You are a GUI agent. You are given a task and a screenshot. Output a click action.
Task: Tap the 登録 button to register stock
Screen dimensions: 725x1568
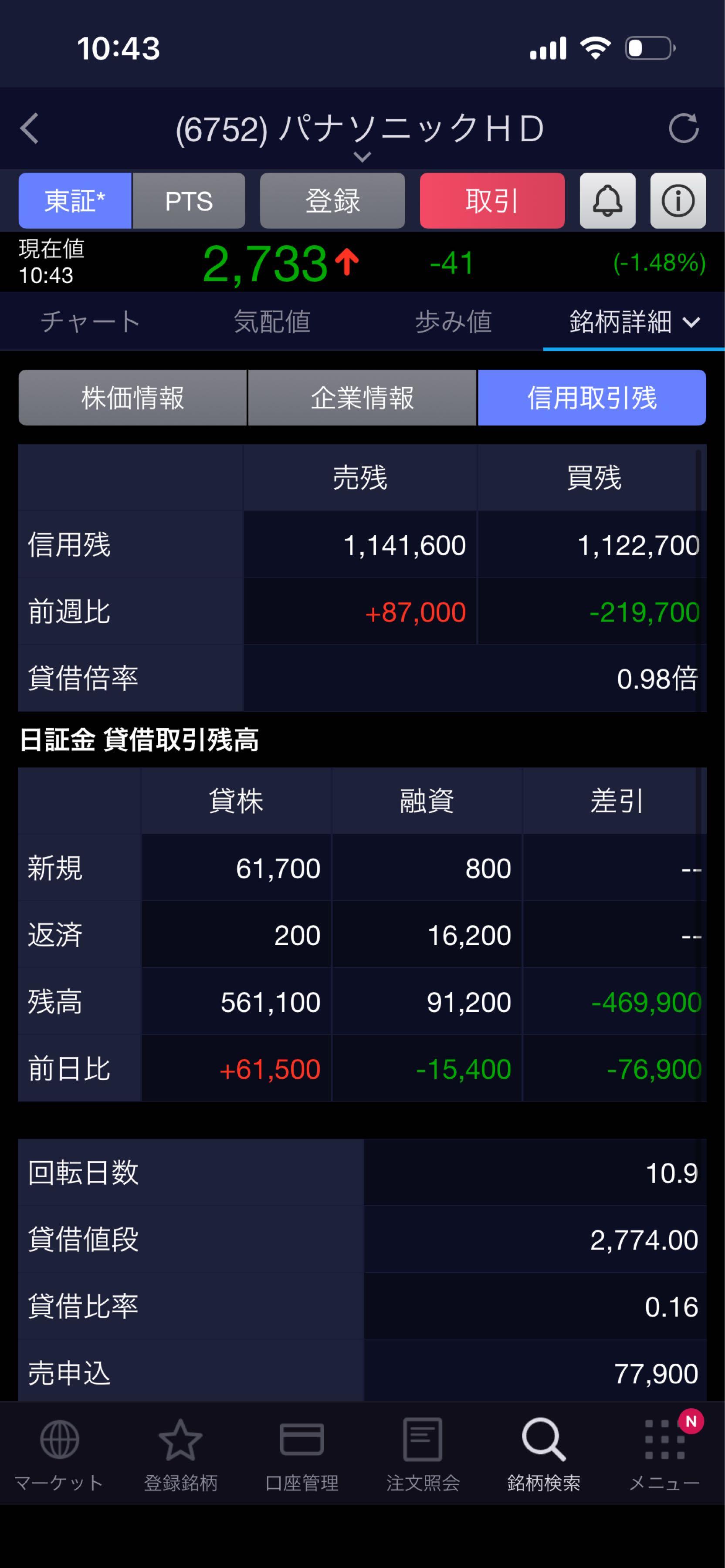[332, 201]
